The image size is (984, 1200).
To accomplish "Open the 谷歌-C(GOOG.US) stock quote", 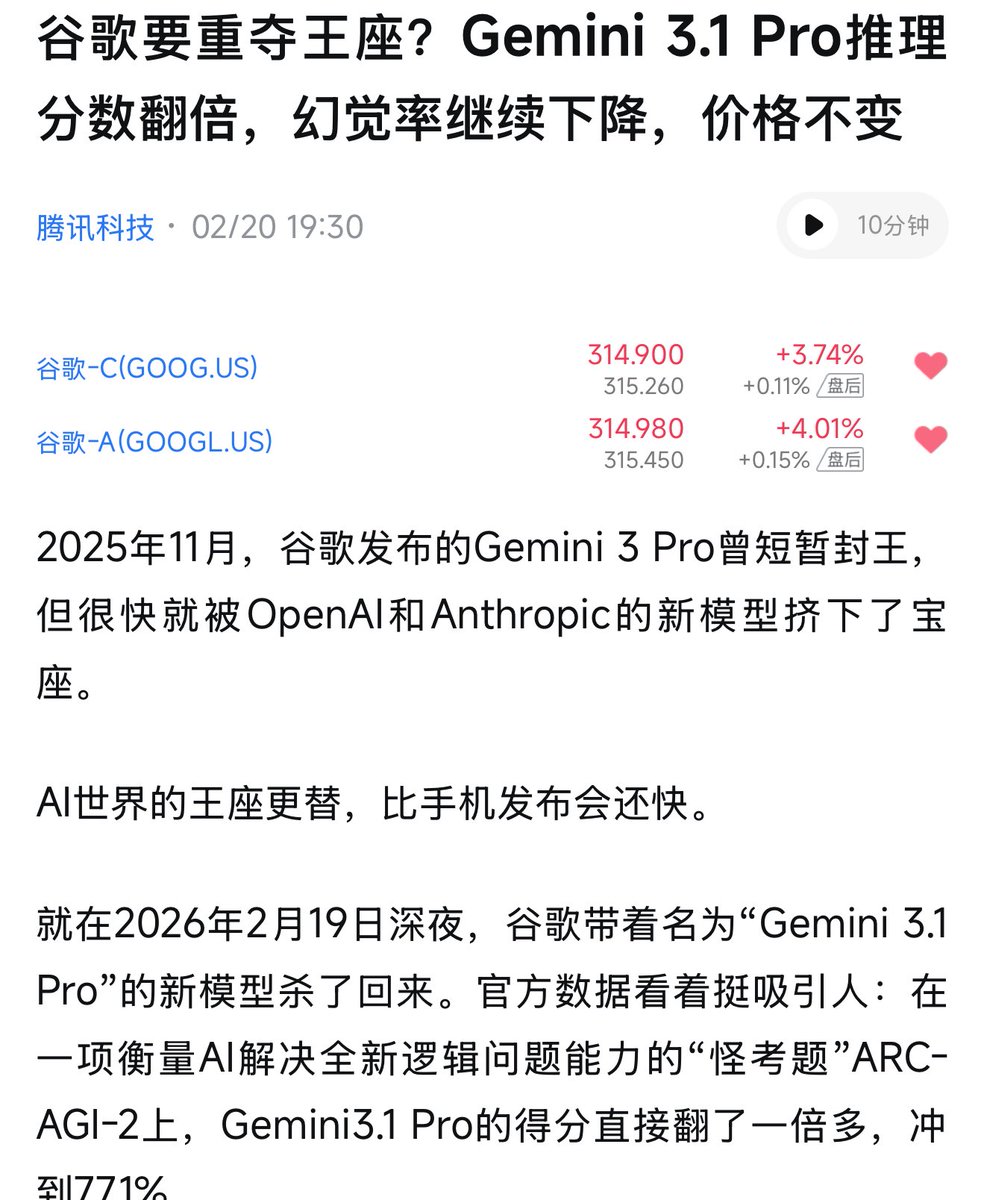I will (147, 368).
